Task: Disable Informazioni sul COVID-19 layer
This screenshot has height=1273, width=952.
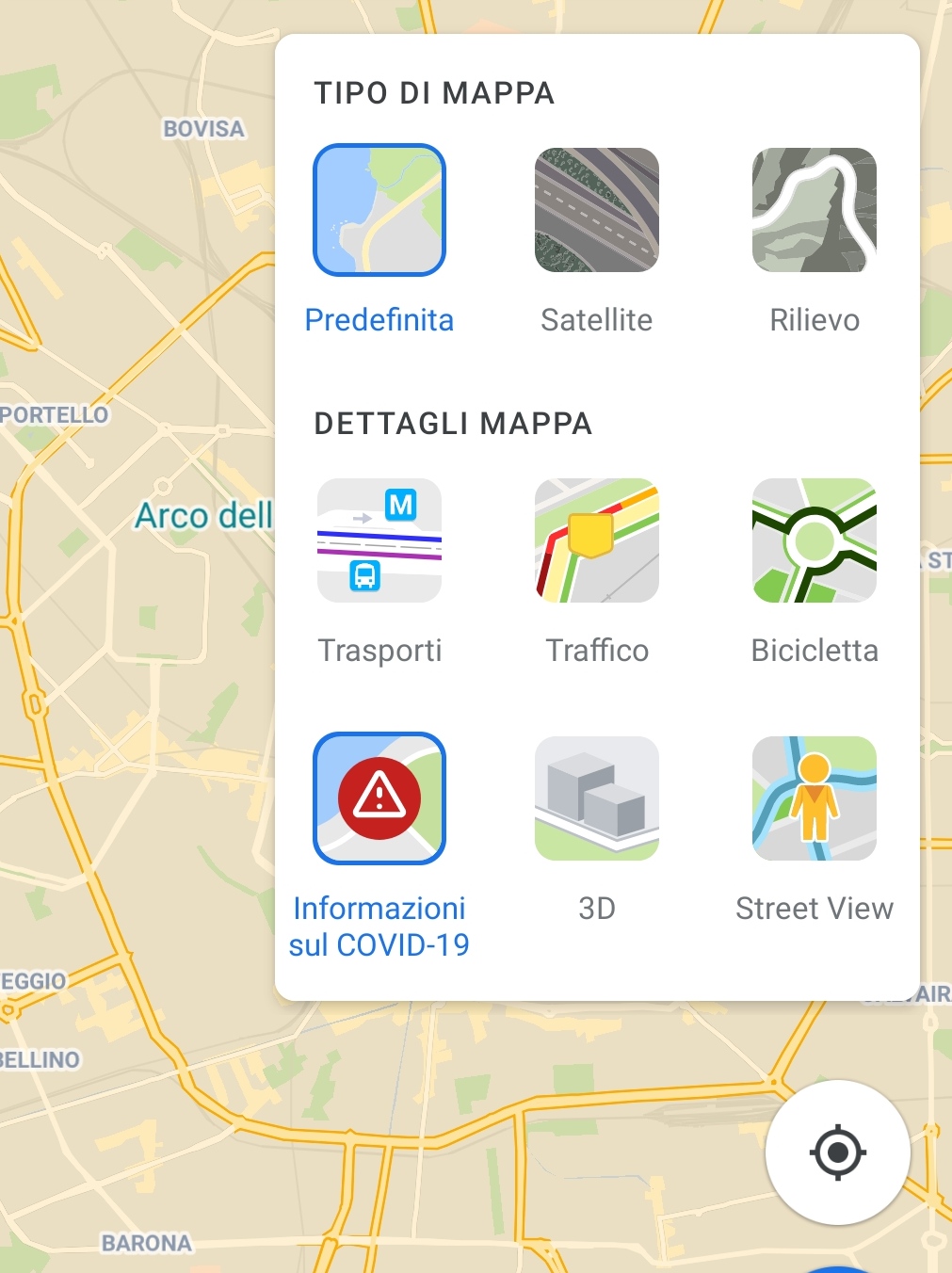Action: [379, 798]
